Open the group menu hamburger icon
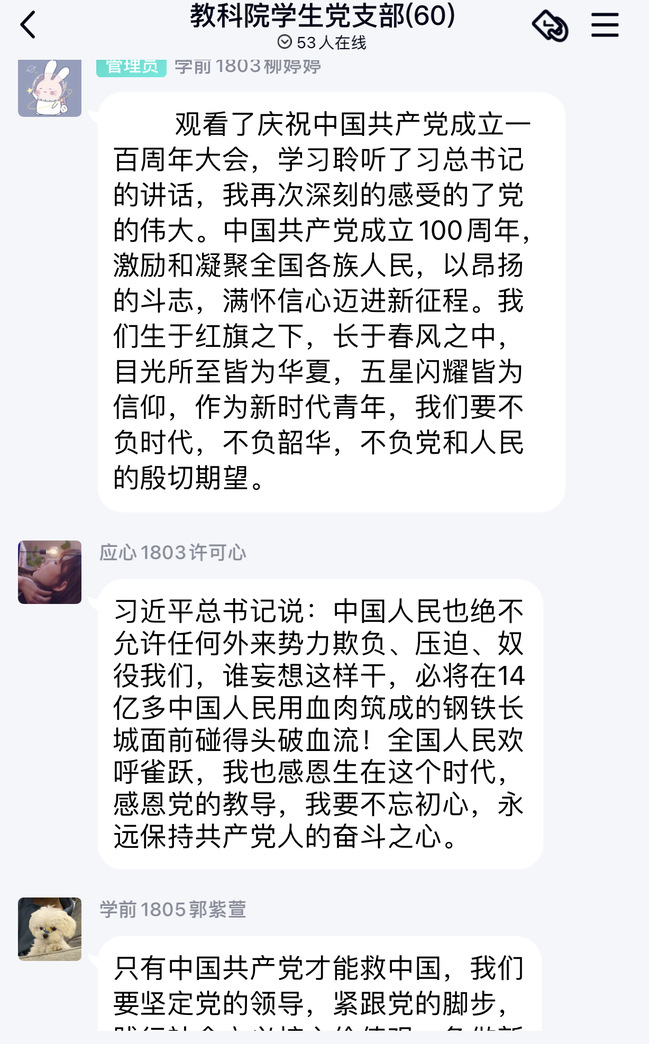 point(604,25)
